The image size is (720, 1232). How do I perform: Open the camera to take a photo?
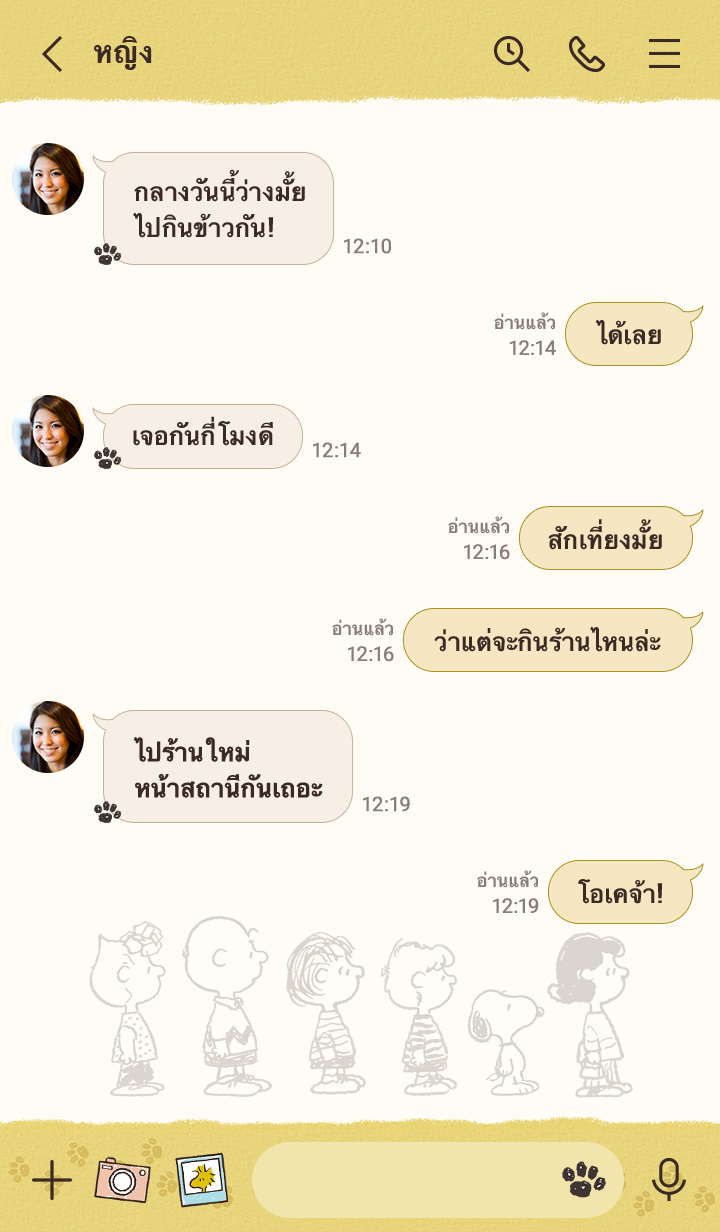click(x=122, y=1180)
